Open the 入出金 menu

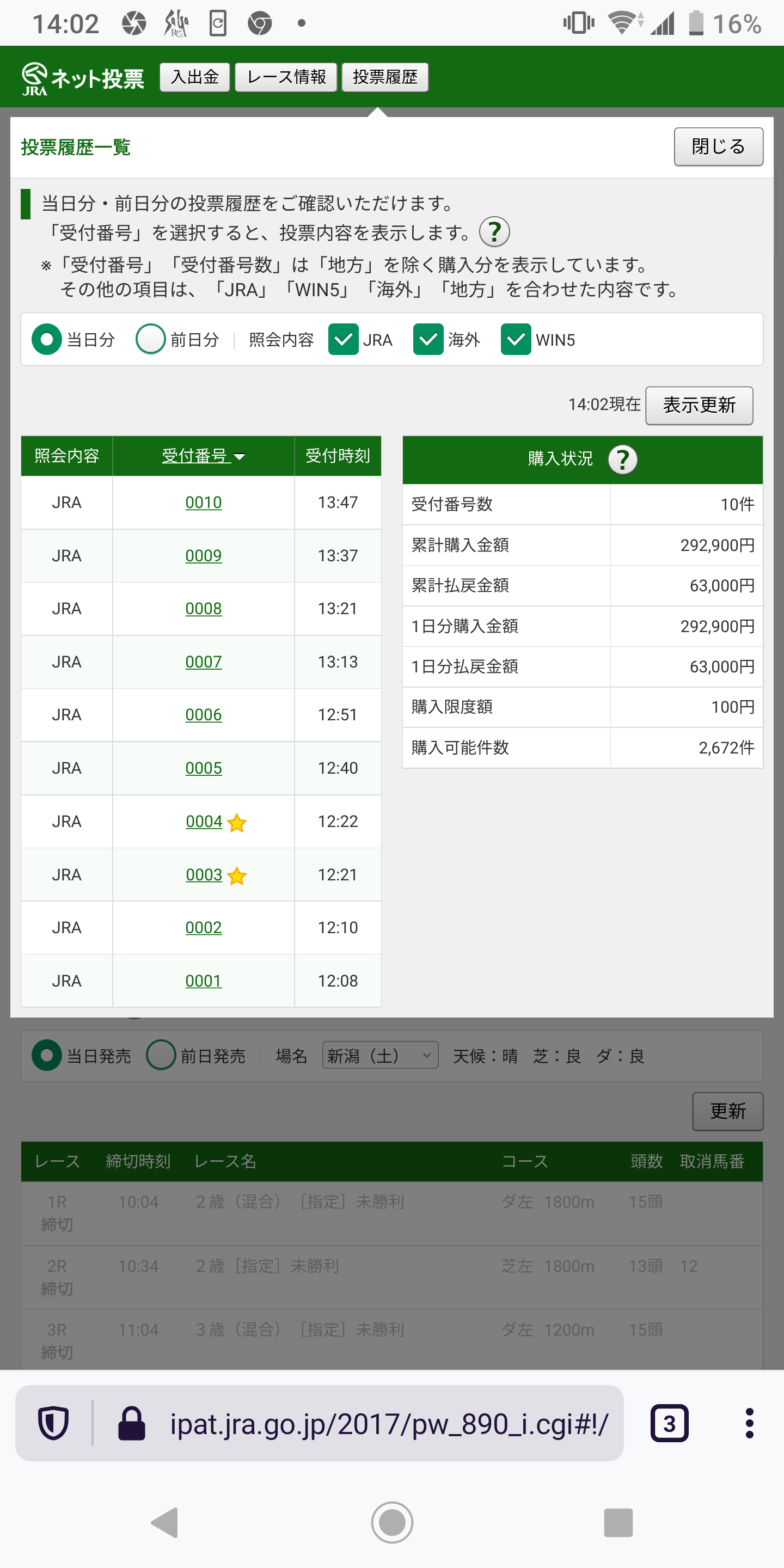[194, 77]
